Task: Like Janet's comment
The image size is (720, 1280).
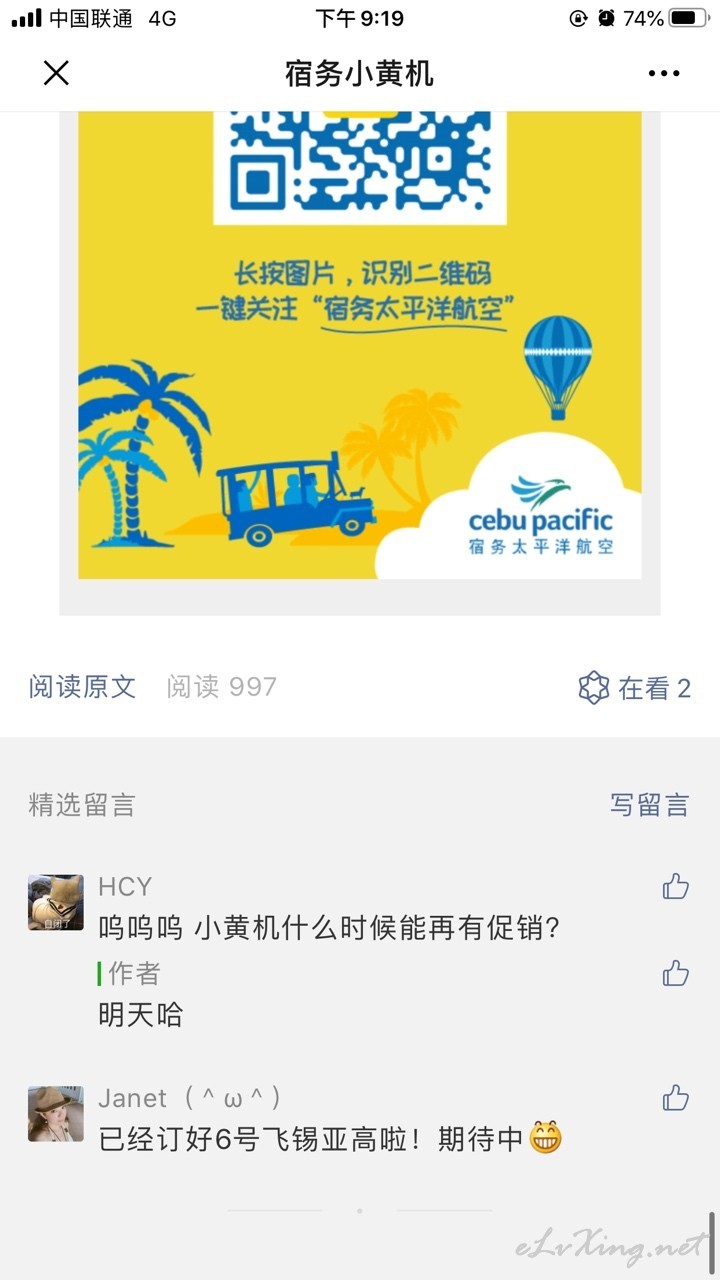Action: (676, 1098)
